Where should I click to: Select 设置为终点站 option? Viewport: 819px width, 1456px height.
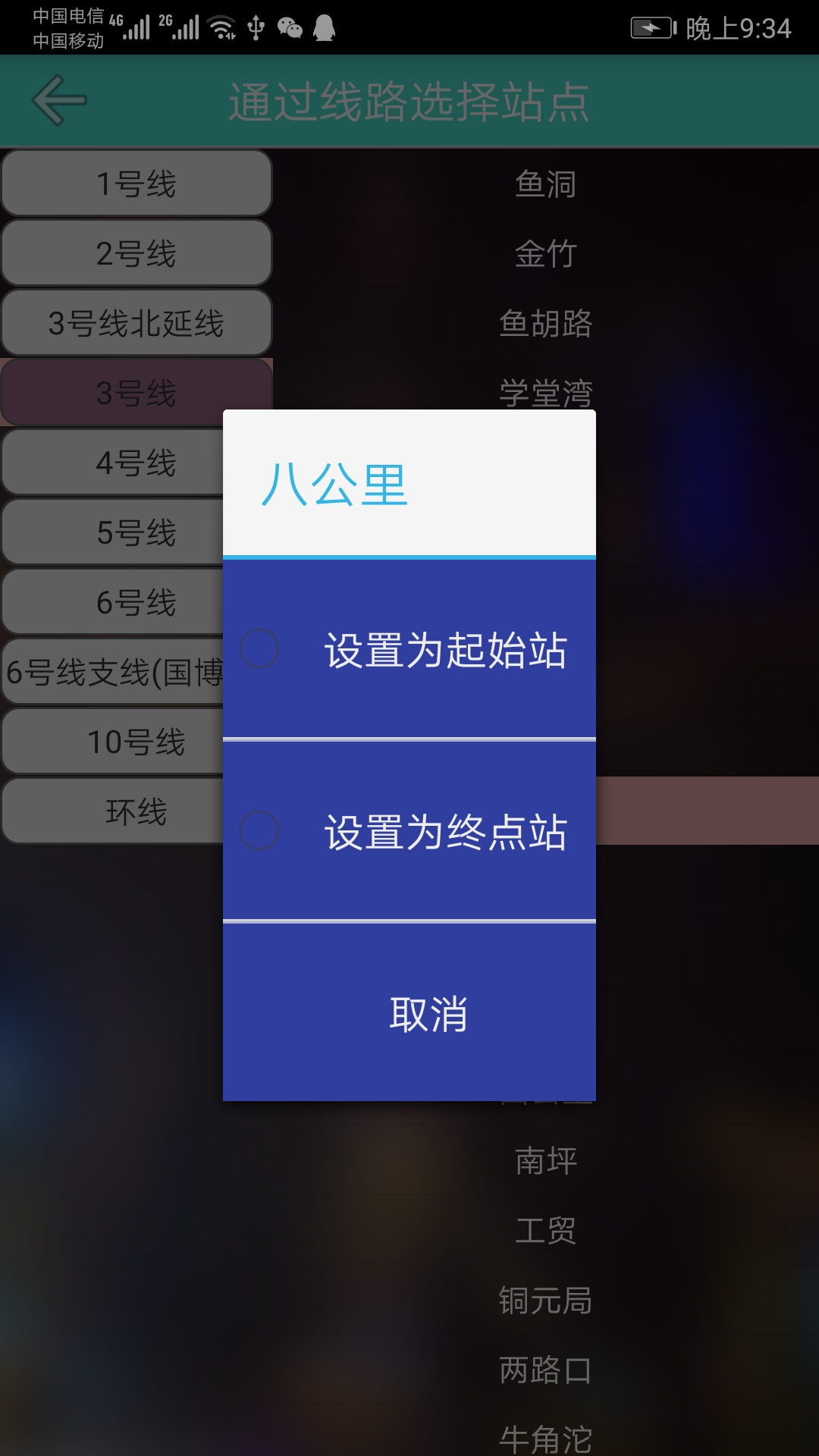(x=409, y=831)
